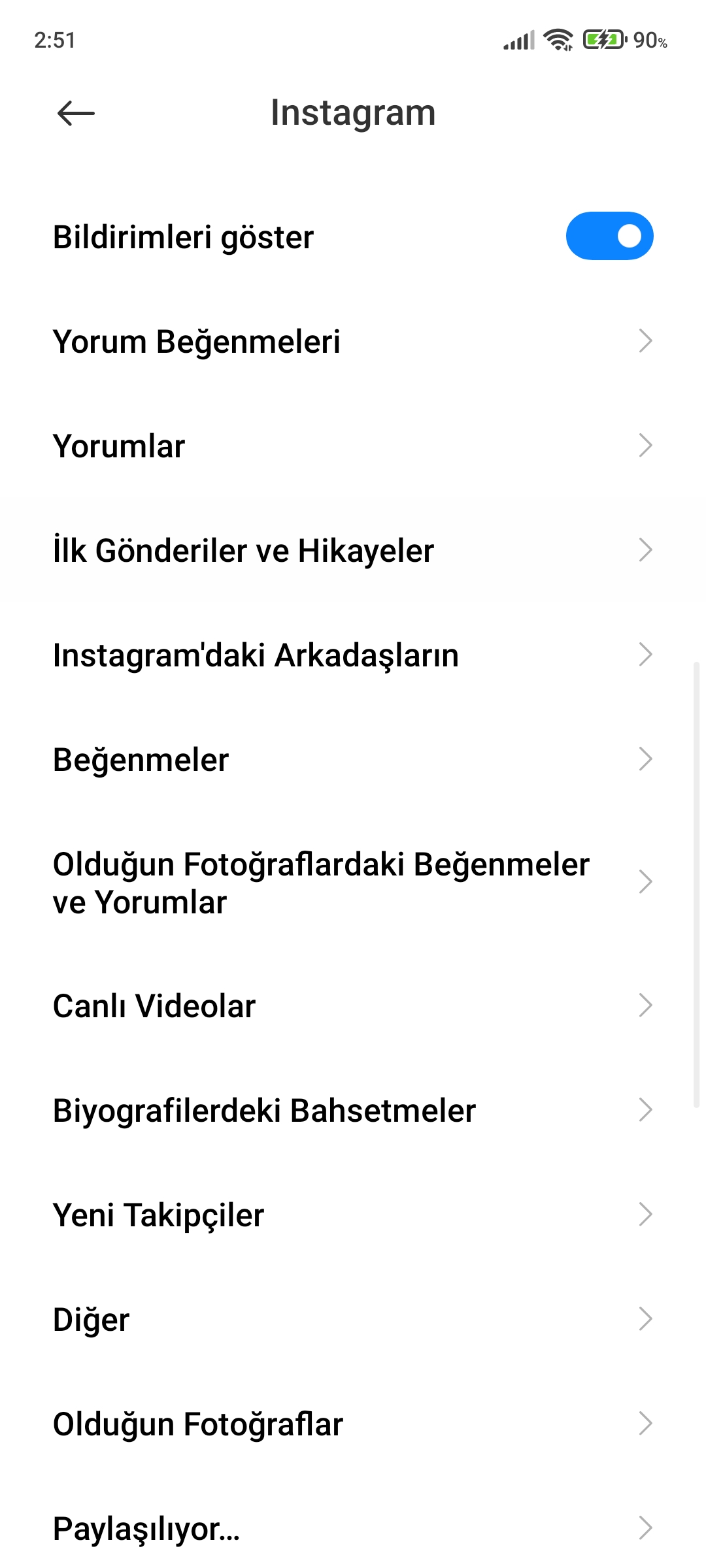Go back using the arrow icon
This screenshot has width=706, height=1568.
point(76,114)
